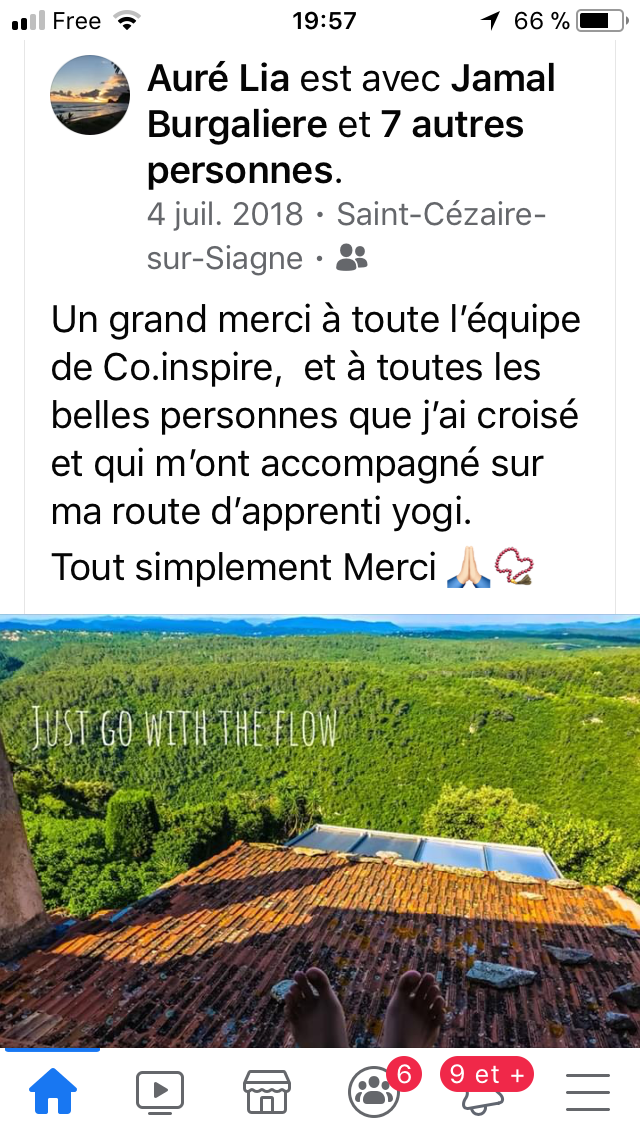640x1136 pixels.
Task: Open the Saint-Cézaire-sur-Siagne location
Action: [346, 236]
